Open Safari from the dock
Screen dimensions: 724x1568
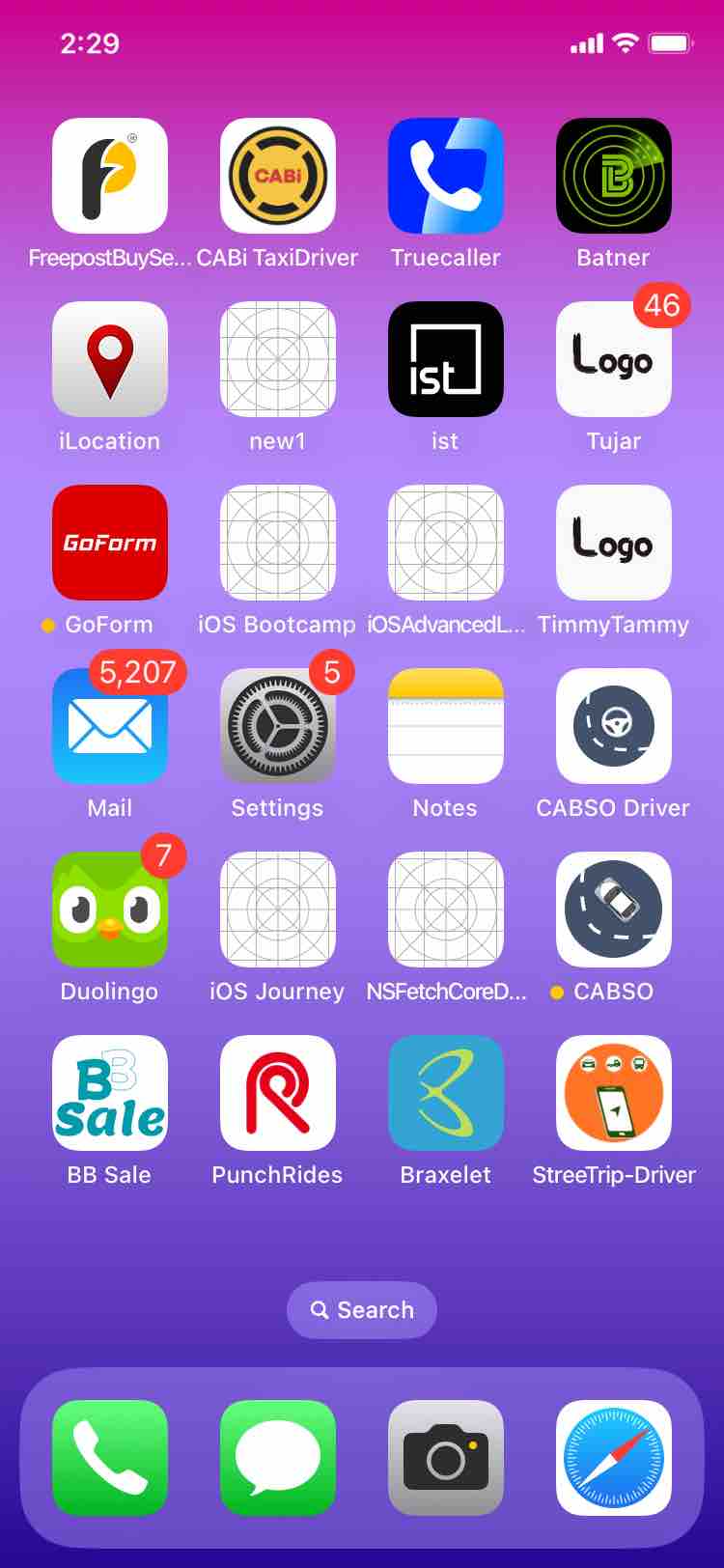pyautogui.click(x=613, y=1458)
